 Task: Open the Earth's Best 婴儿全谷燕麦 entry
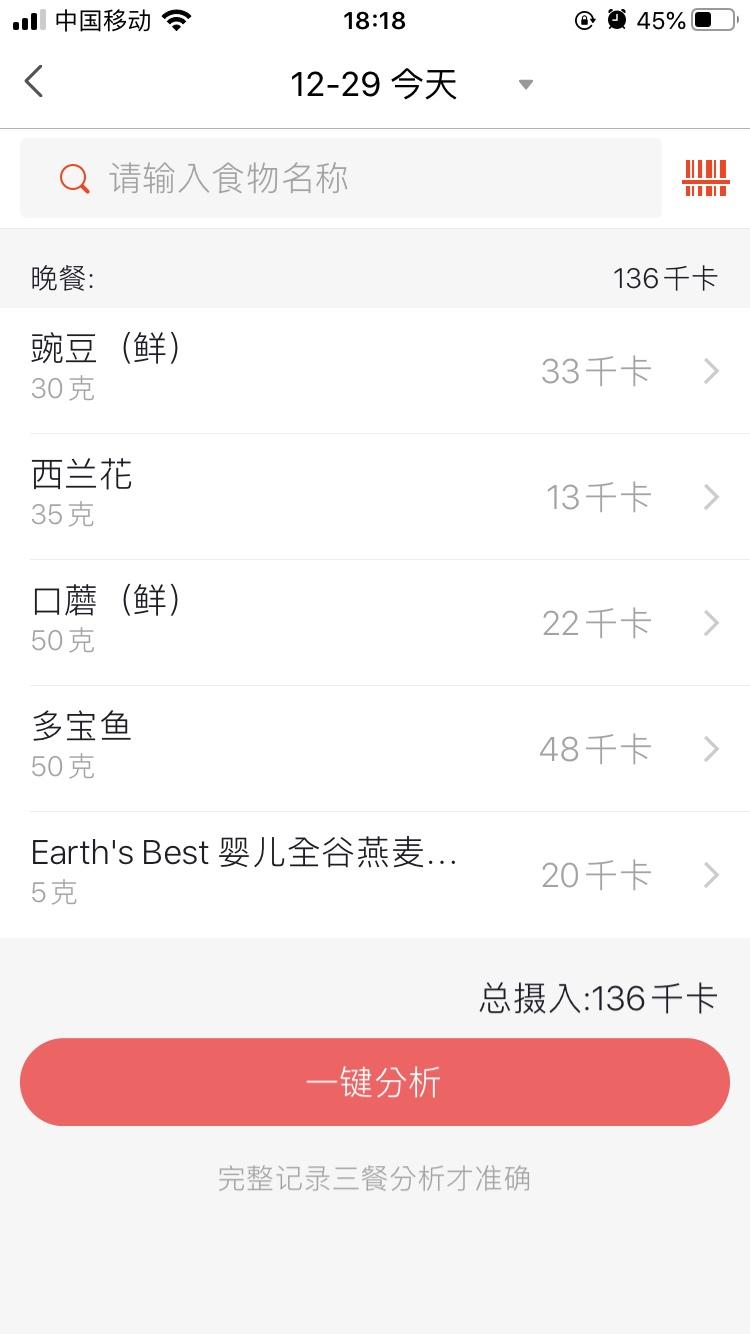tap(375, 875)
